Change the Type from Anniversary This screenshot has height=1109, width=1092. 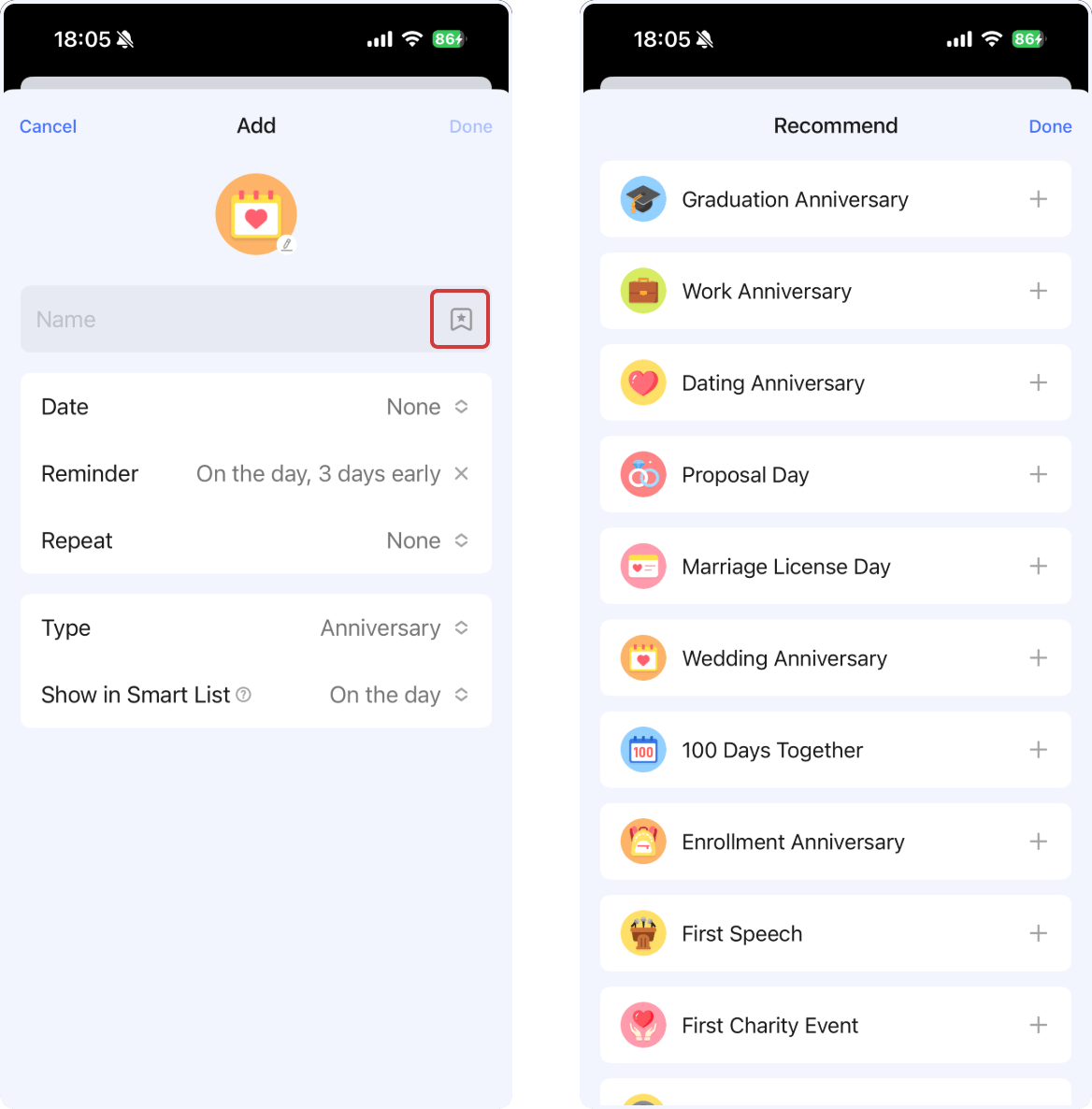click(394, 628)
